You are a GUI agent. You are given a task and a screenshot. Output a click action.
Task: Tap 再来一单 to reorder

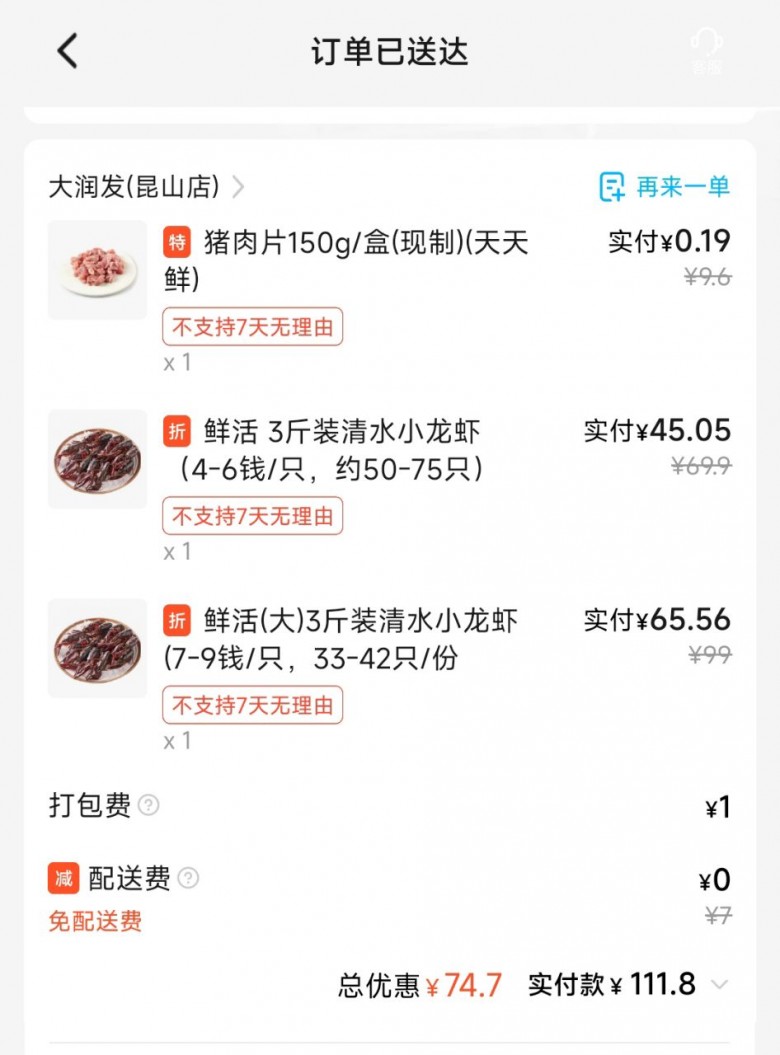(x=664, y=187)
